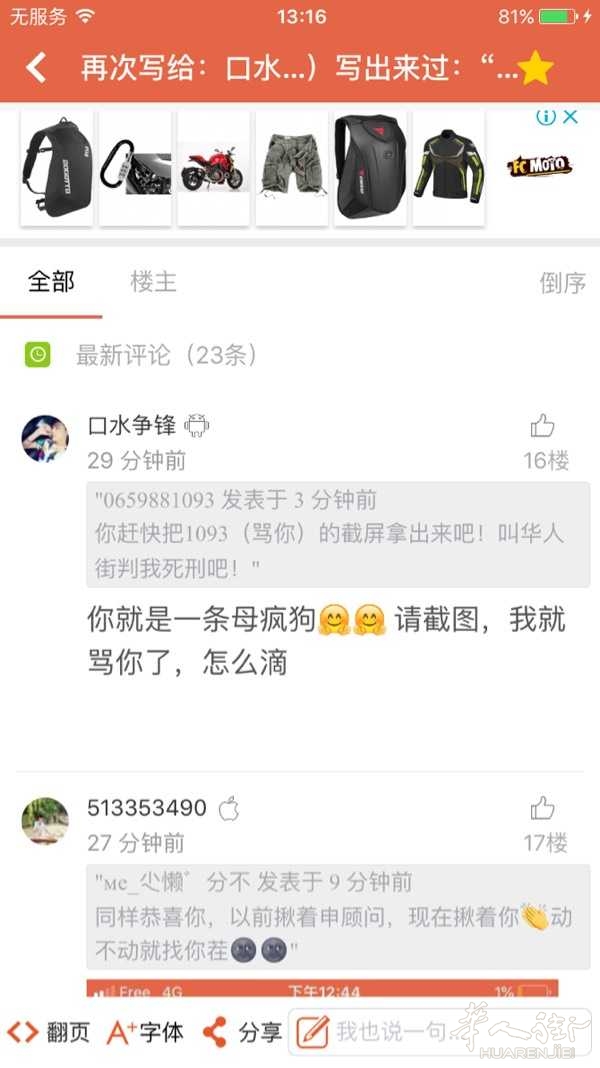Open 513353490's profile avatar
The image size is (600, 1068).
coord(45,820)
